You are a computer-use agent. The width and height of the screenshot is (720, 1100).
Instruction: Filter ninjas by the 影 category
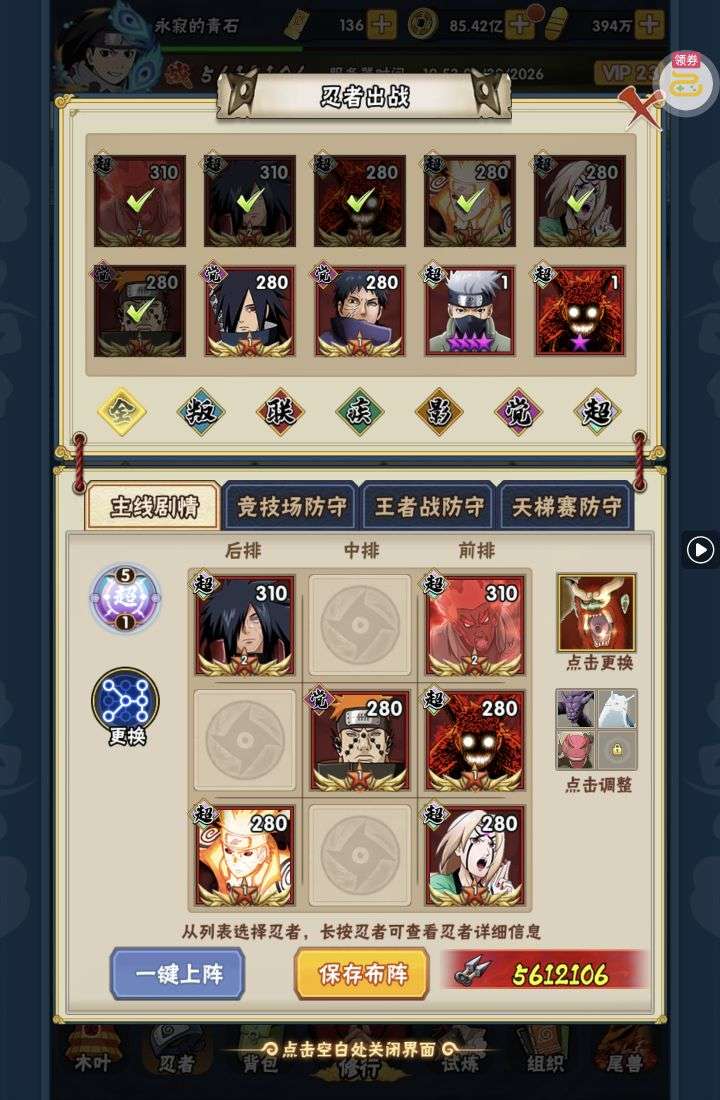(439, 412)
